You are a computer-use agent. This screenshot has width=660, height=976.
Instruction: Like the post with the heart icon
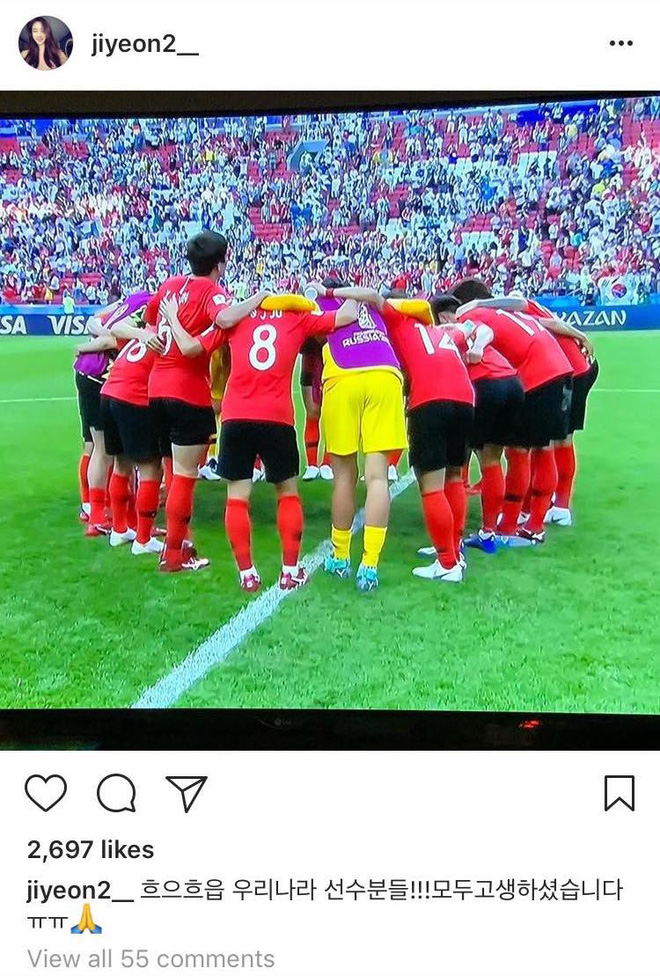pos(45,793)
